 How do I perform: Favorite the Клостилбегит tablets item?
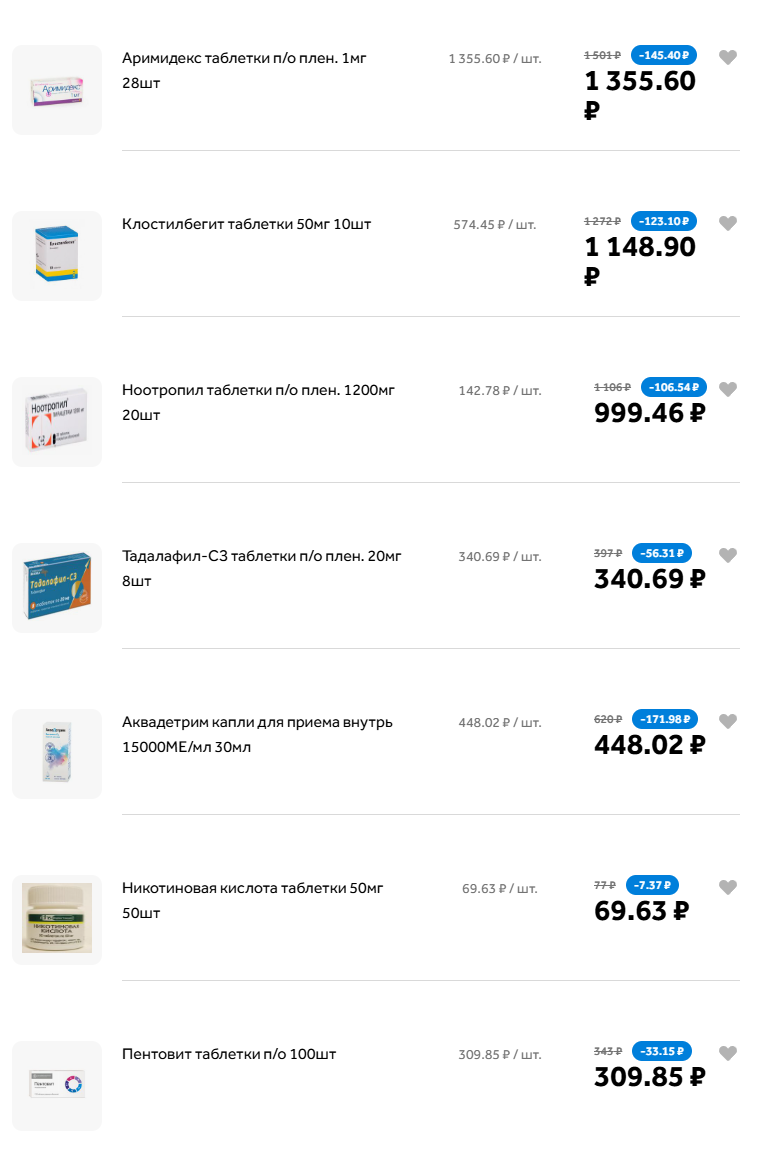pyautogui.click(x=728, y=224)
